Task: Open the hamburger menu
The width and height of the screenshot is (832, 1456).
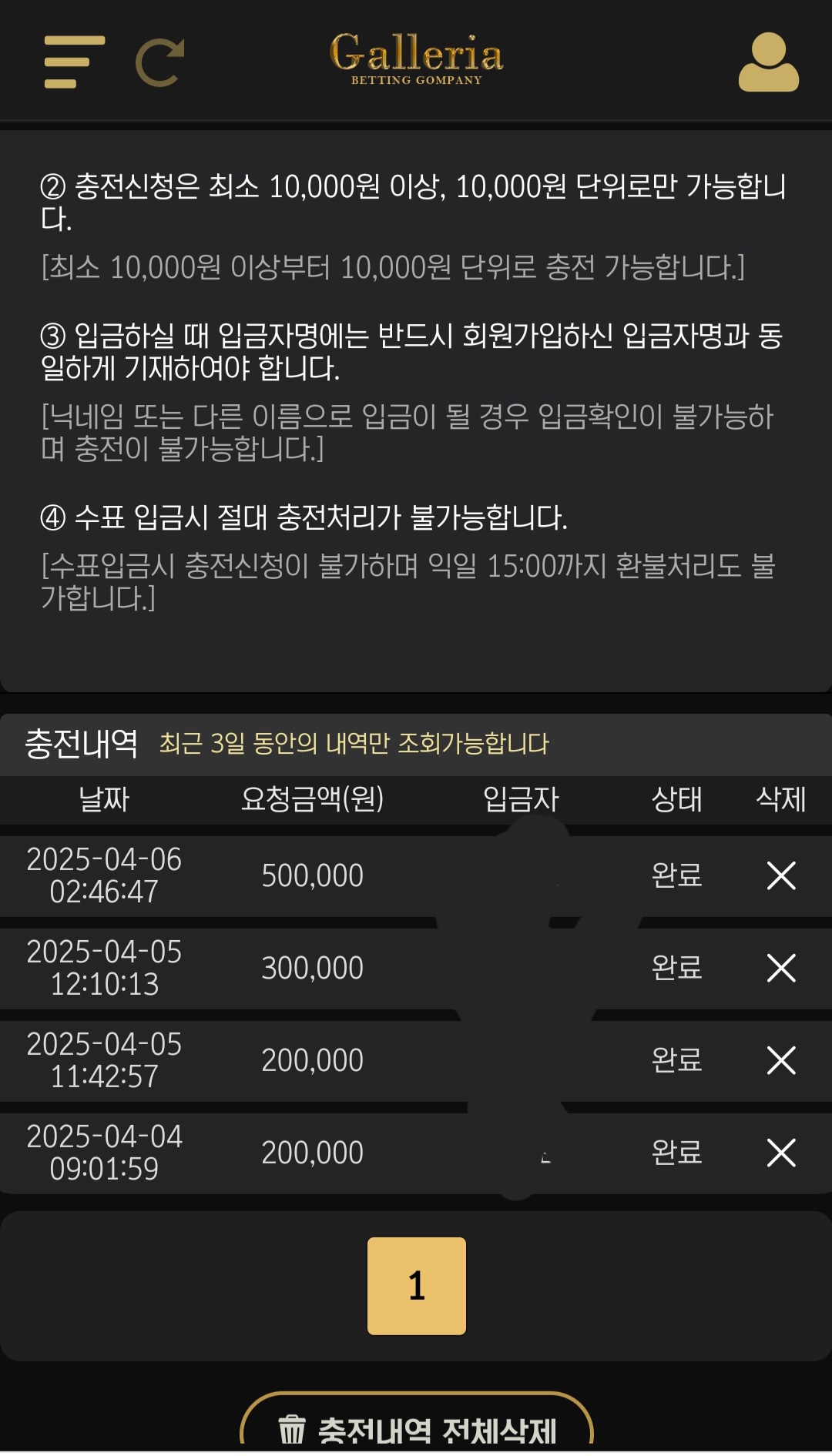Action: (74, 62)
